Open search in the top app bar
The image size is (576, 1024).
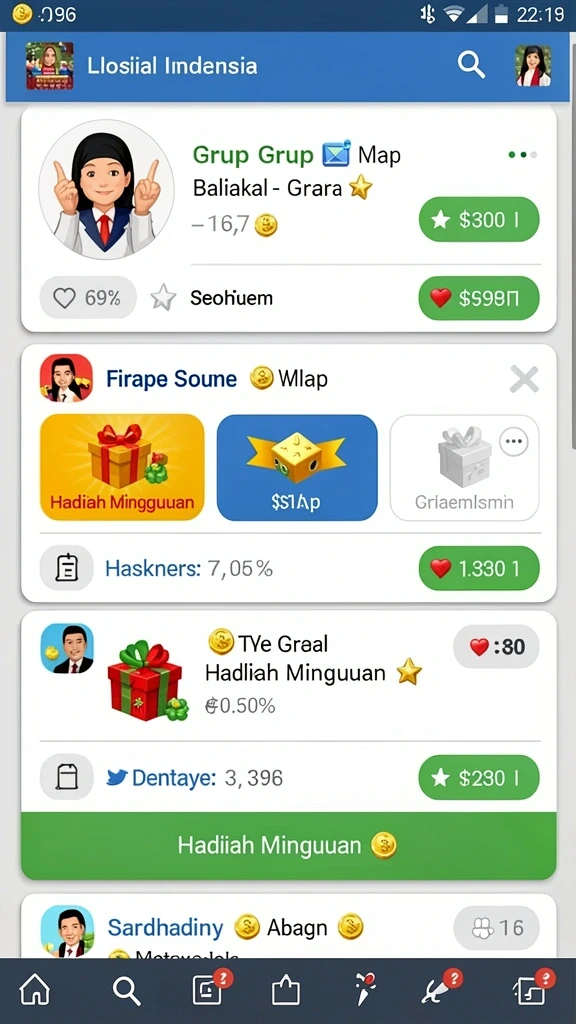(470, 65)
